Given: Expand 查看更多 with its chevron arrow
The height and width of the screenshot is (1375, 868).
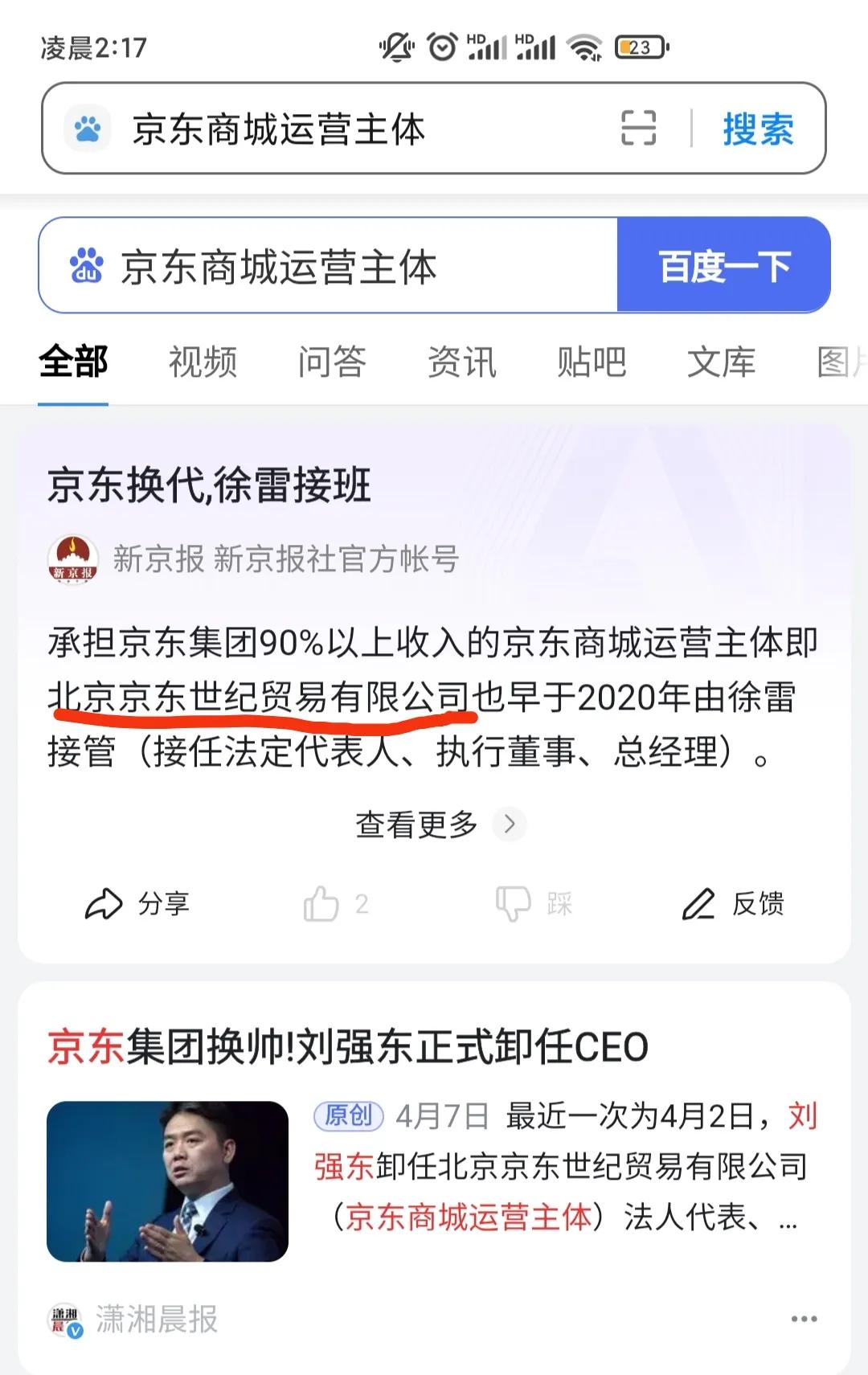Looking at the screenshot, I should pyautogui.click(x=438, y=824).
